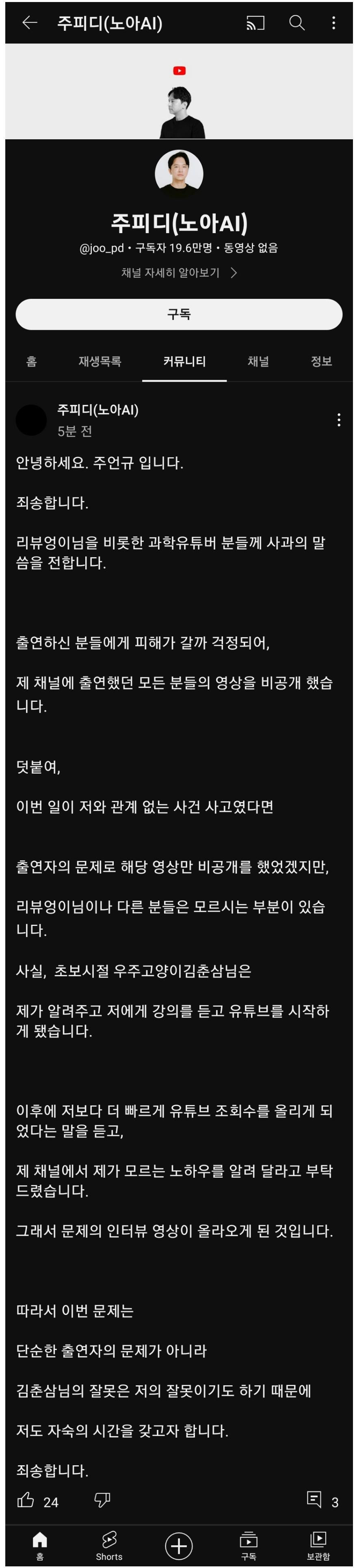Switch to the 재생목록 tab

pyautogui.click(x=100, y=361)
